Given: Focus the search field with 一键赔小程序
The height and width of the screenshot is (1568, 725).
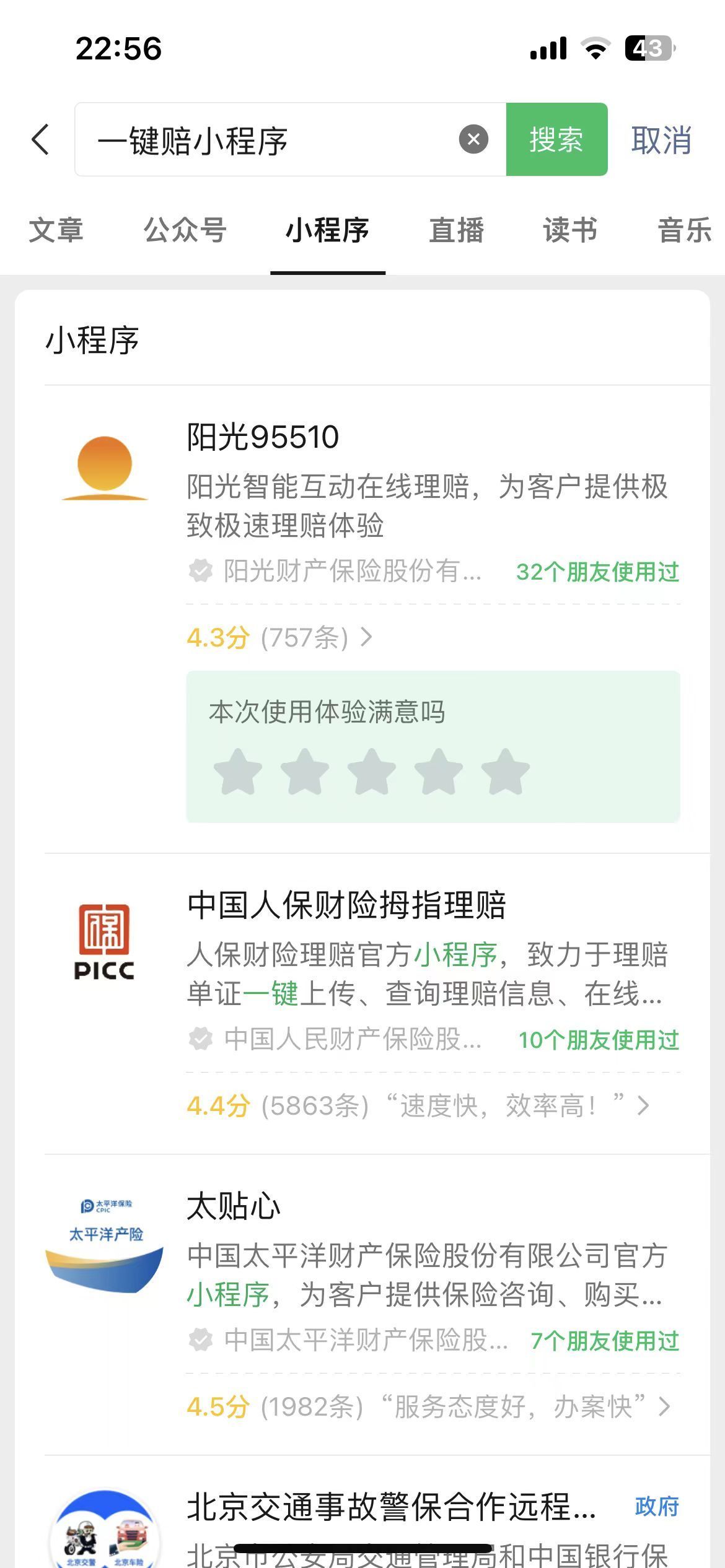Looking at the screenshot, I should 266,141.
